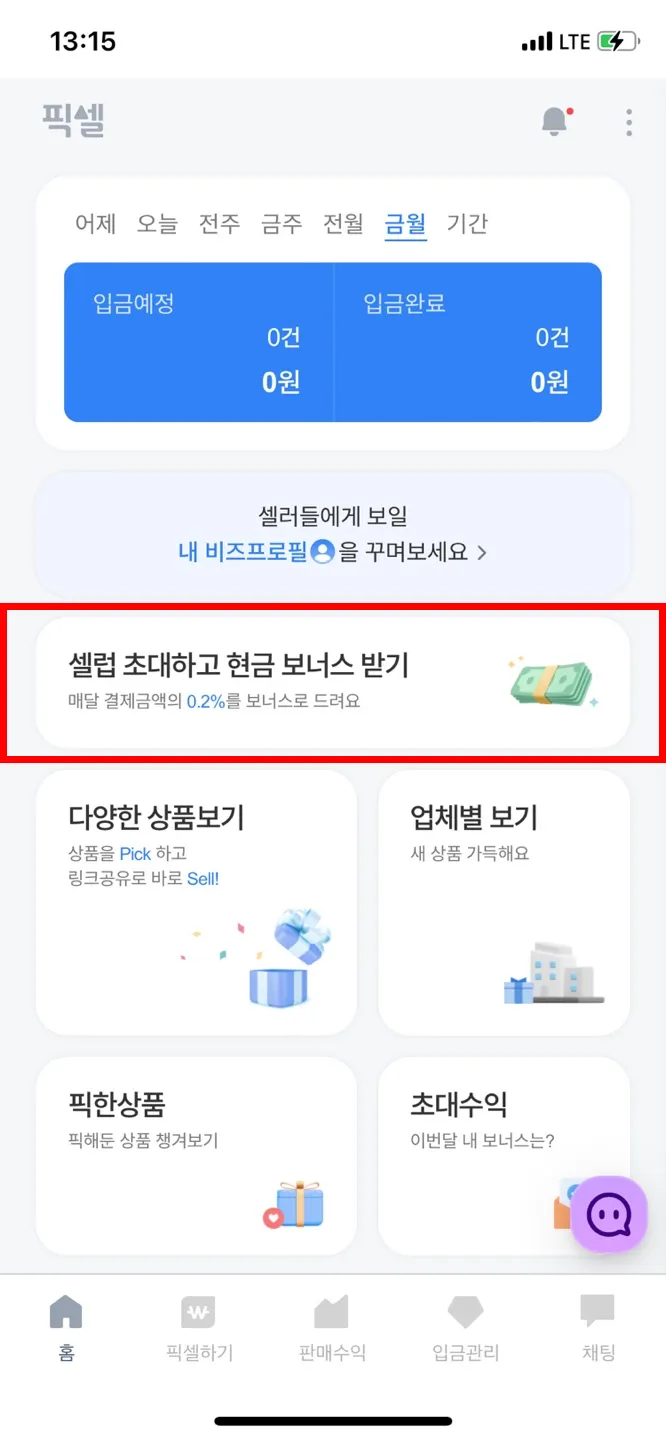Switch to the 판매수익 tab
Screen dimensions: 666x1440
(x=332, y=1326)
